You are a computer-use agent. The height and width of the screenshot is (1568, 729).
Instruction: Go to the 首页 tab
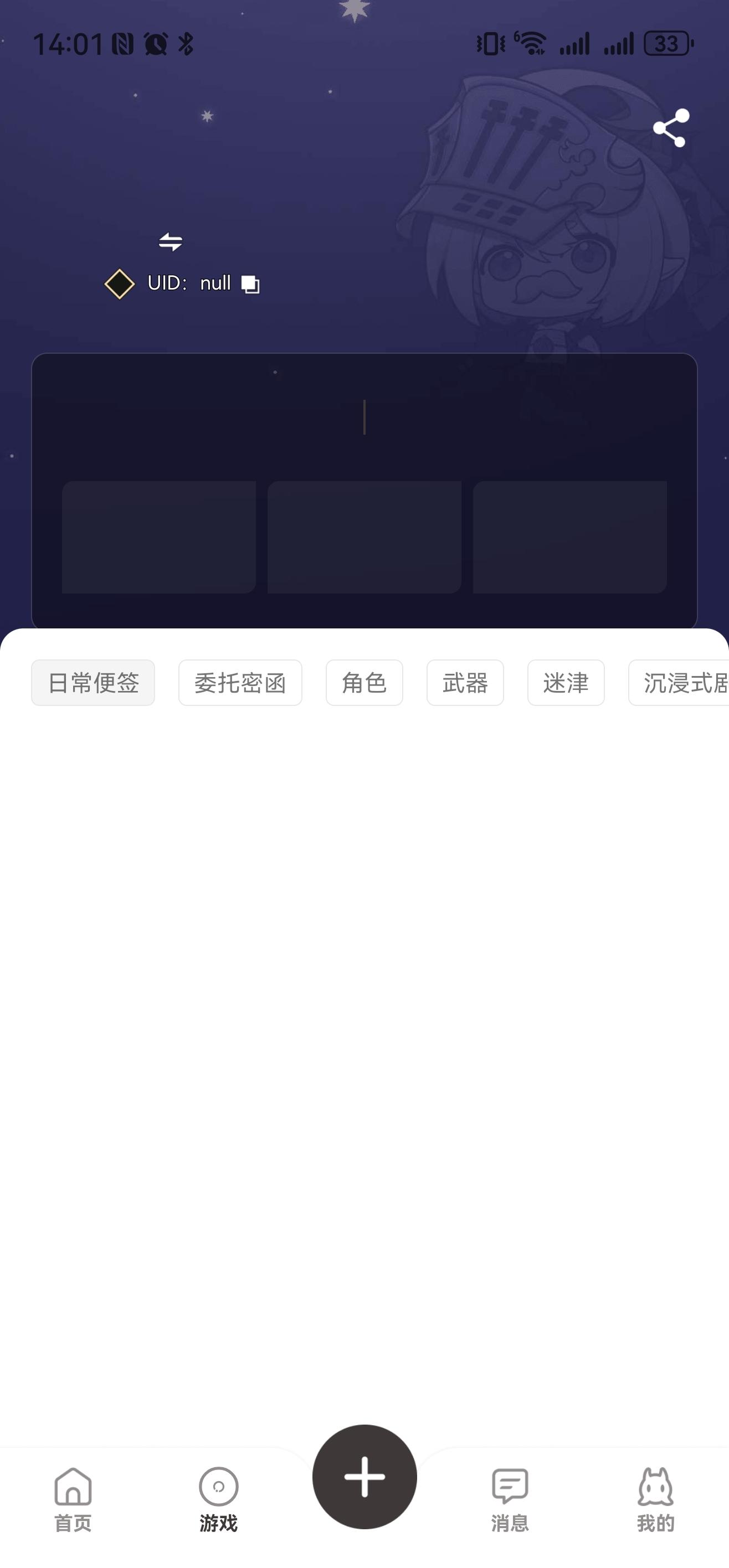click(x=73, y=1499)
